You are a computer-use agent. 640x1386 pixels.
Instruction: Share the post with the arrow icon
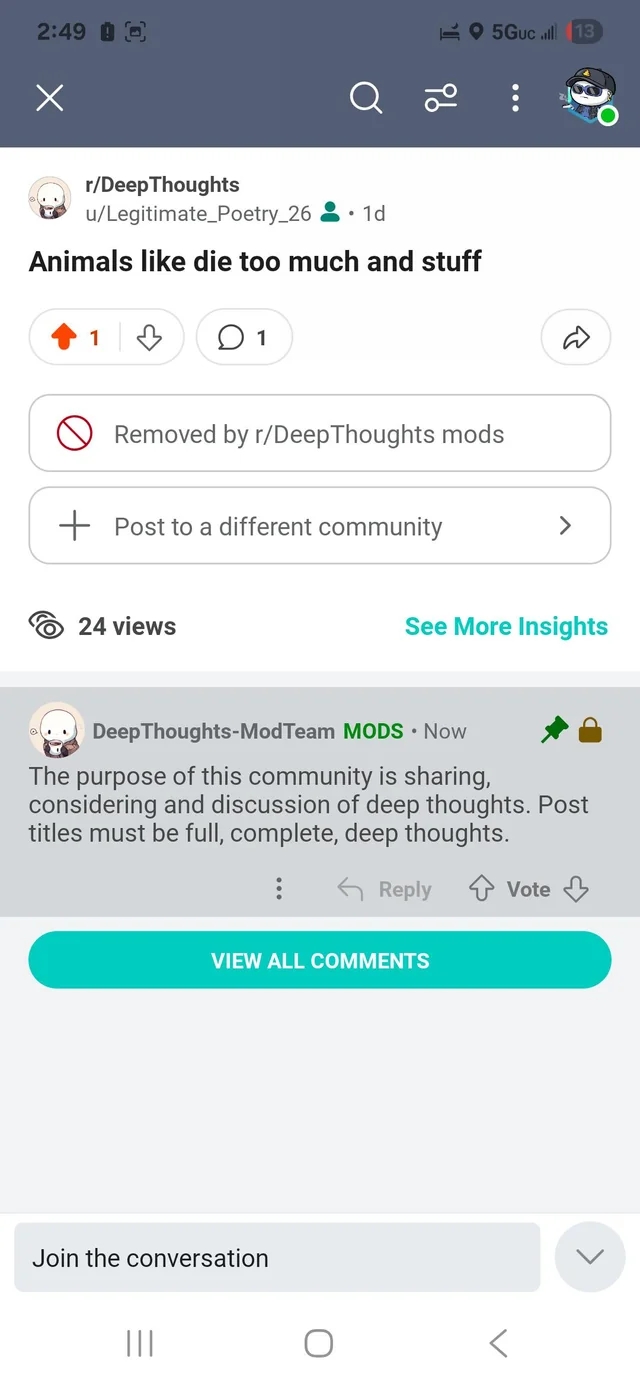tap(576, 338)
